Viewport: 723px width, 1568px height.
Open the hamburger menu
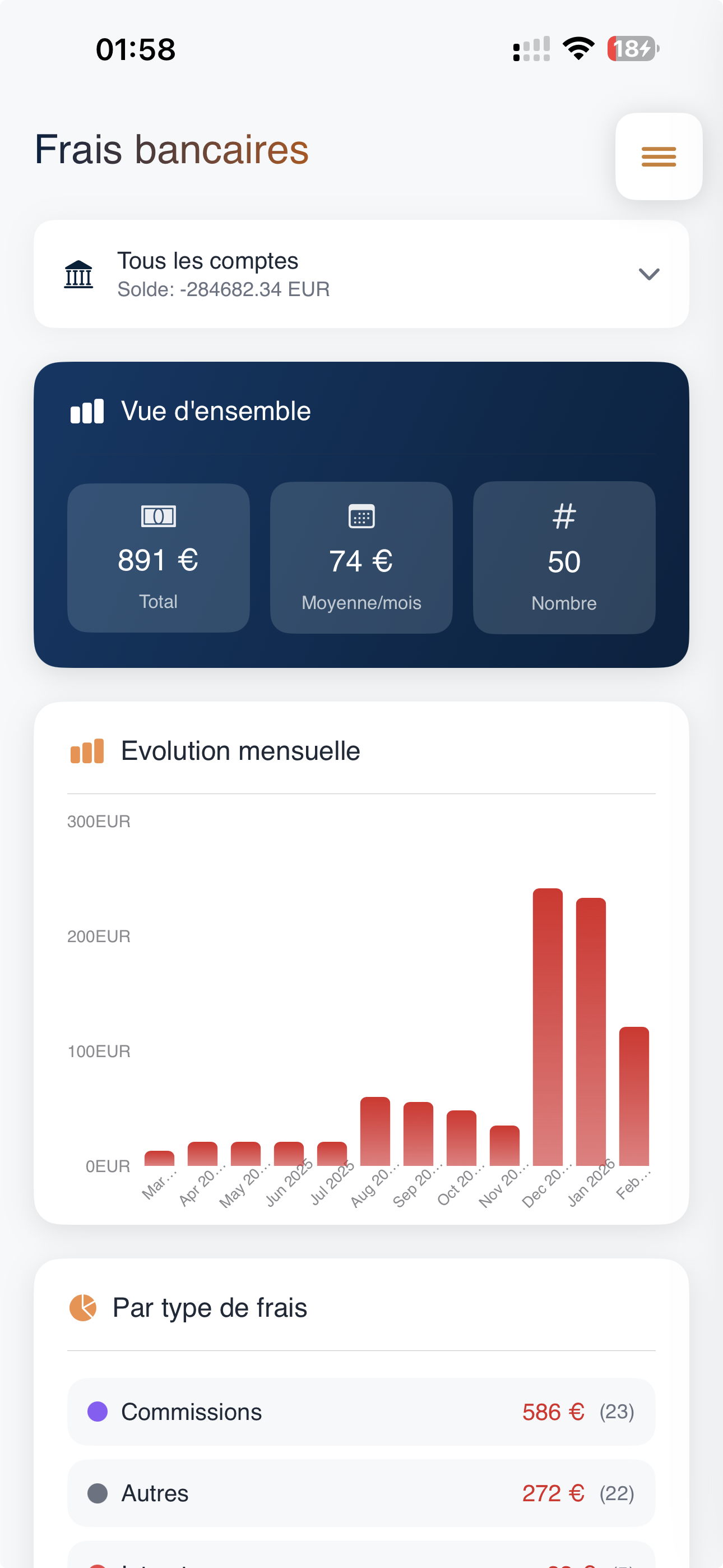pyautogui.click(x=659, y=156)
